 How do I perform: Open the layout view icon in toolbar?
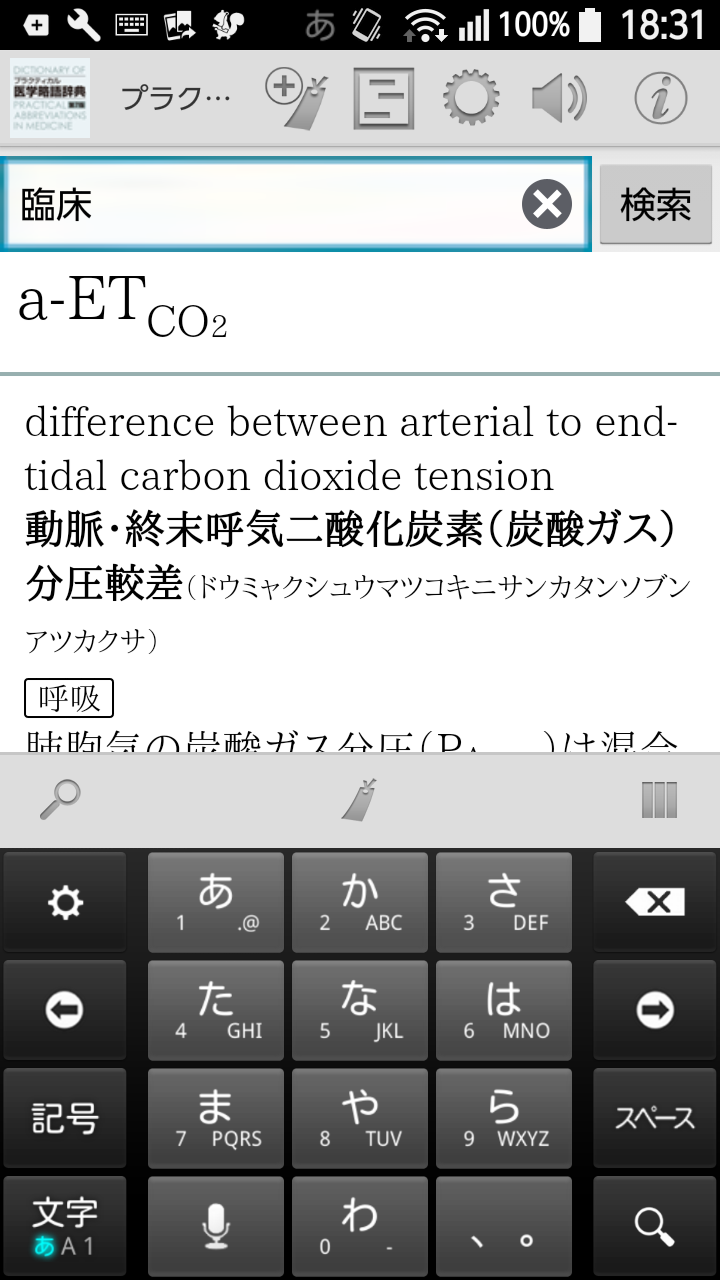pos(384,98)
